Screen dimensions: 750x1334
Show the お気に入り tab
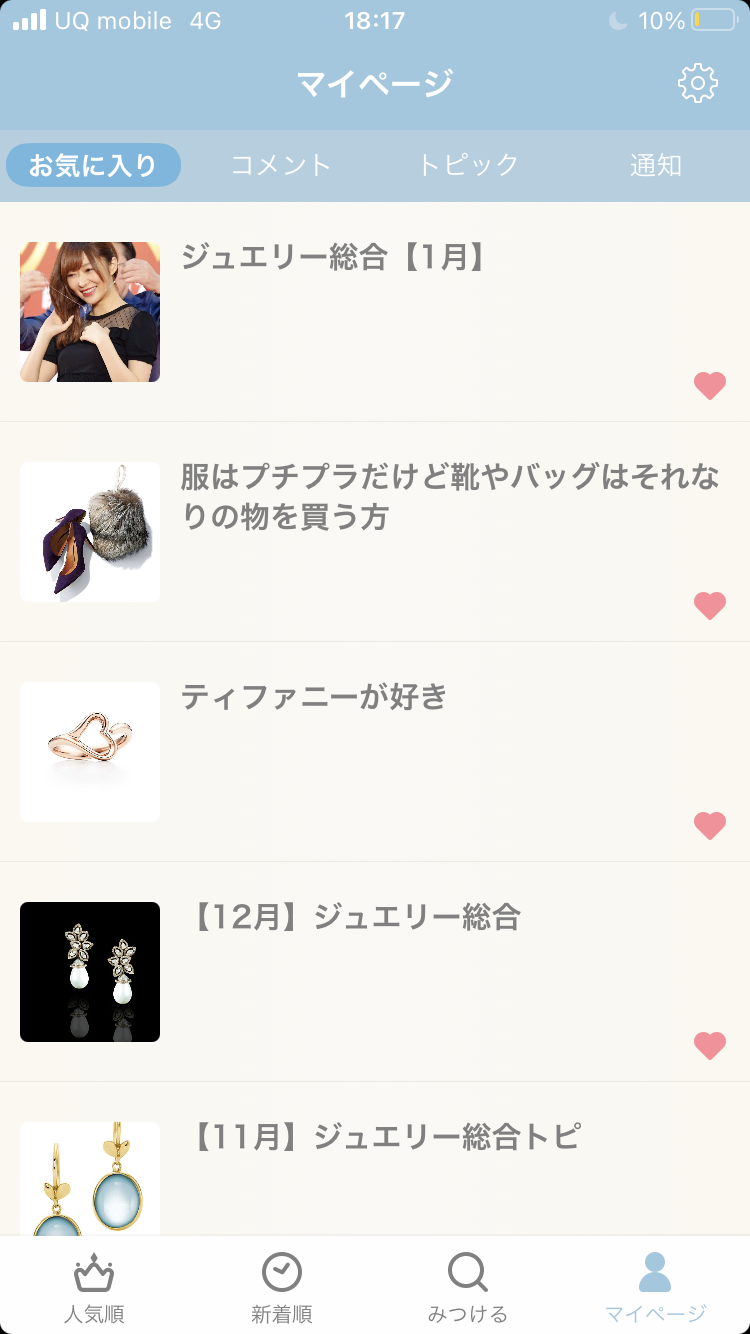click(93, 166)
